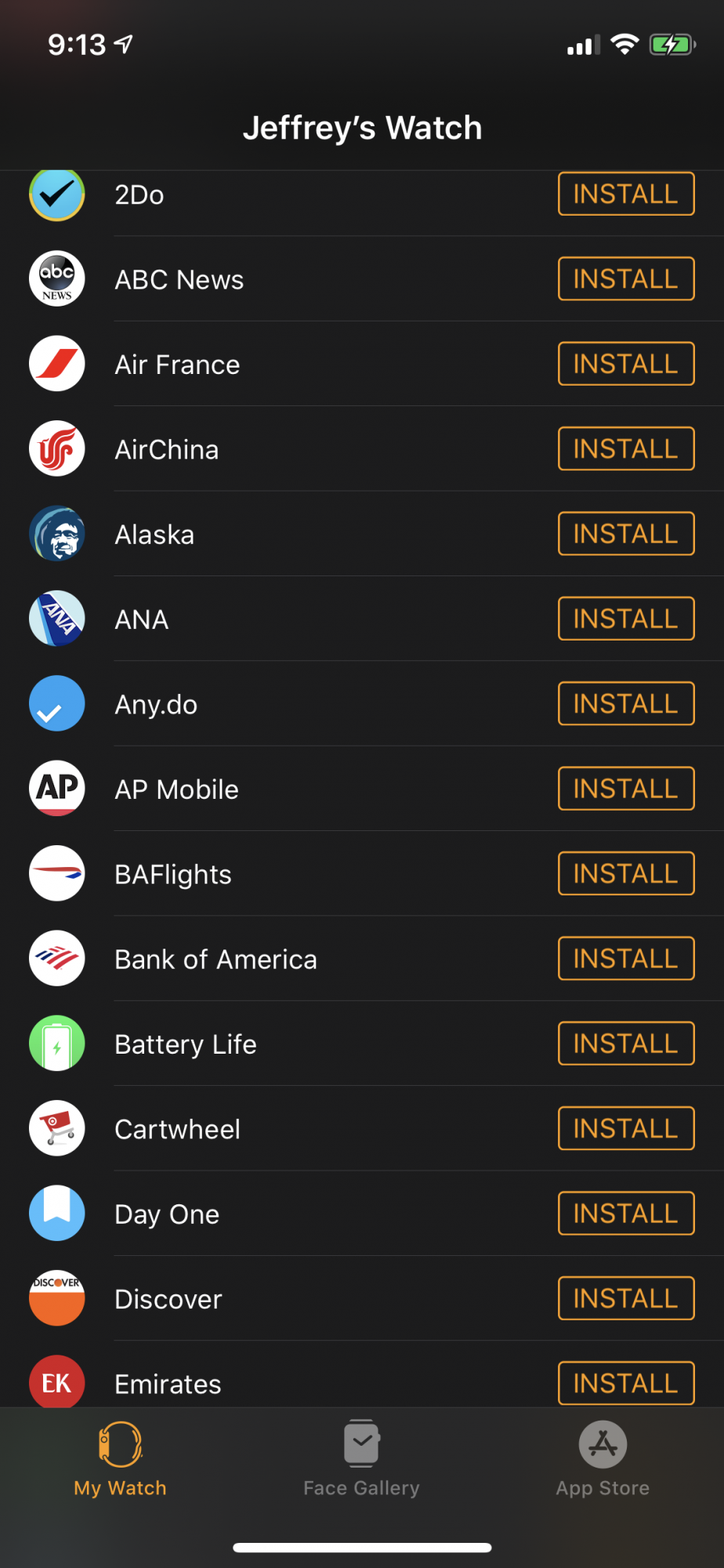
Task: Tap INSTALL next to Air France
Action: (625, 364)
